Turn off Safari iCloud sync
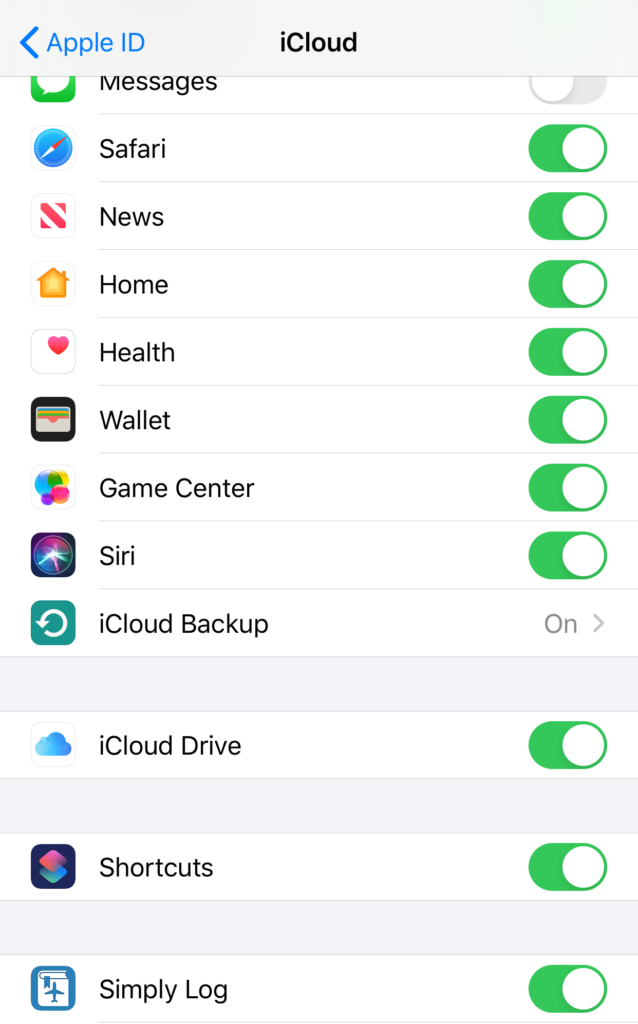Image resolution: width=638 pixels, height=1024 pixels. (567, 148)
